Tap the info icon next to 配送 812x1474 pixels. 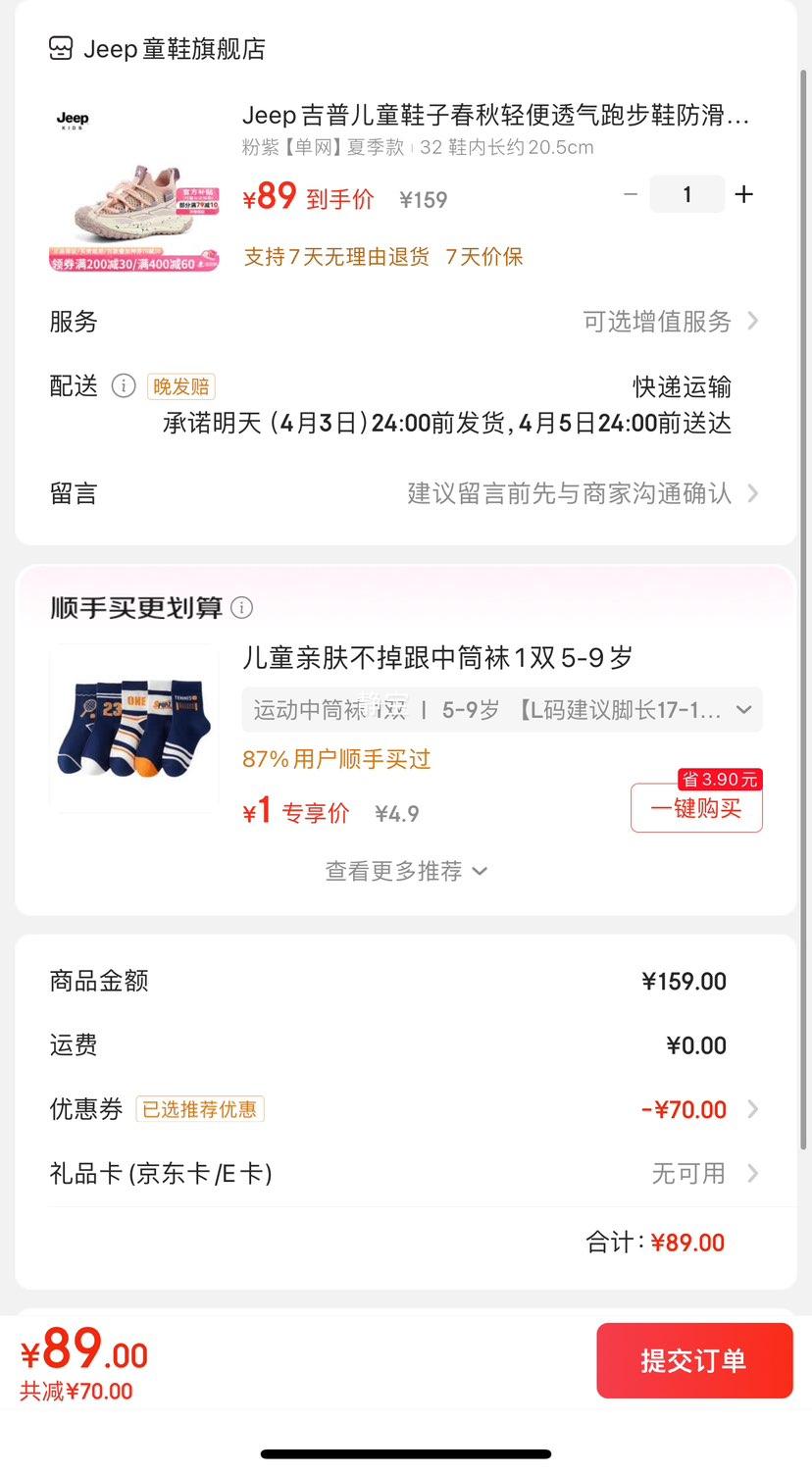pyautogui.click(x=124, y=385)
